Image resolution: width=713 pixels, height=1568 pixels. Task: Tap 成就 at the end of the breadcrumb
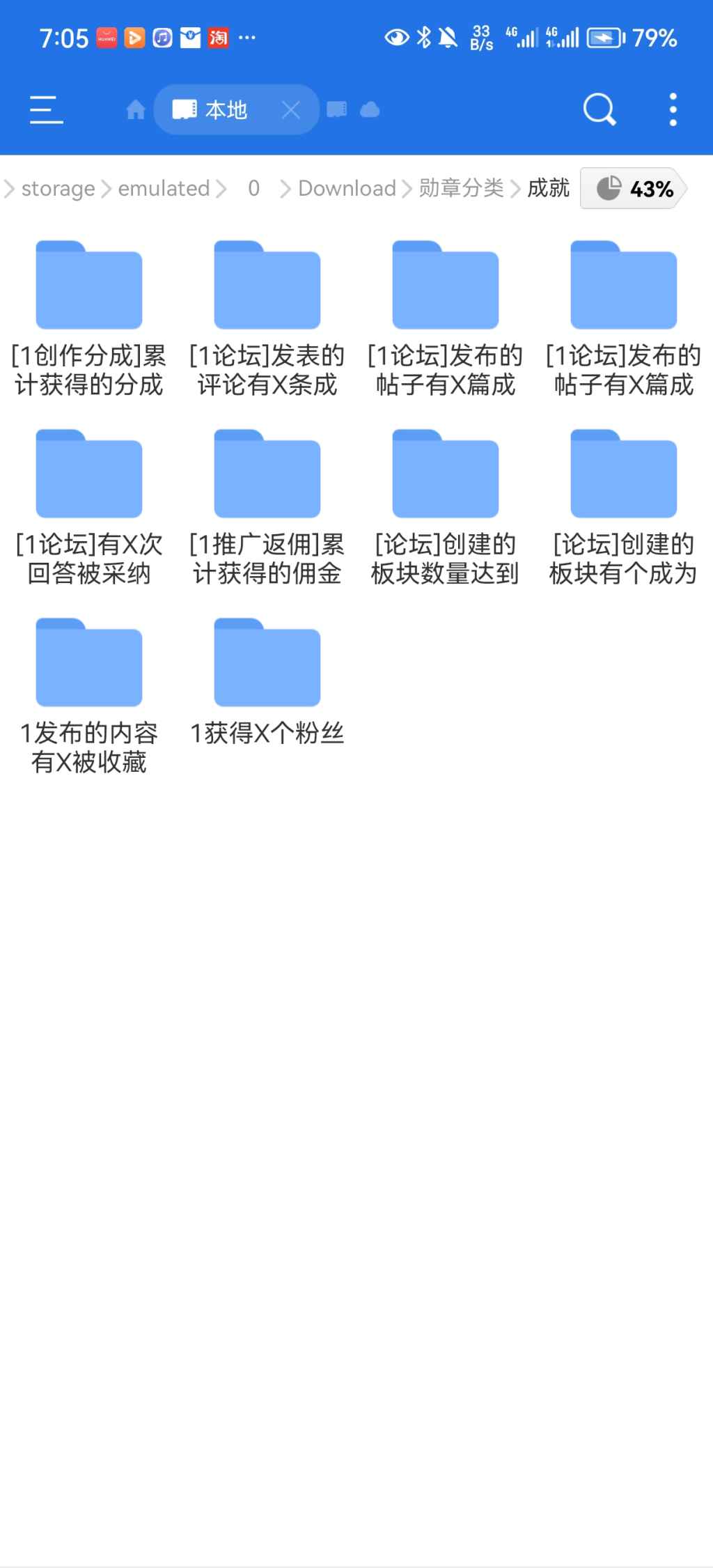(547, 188)
